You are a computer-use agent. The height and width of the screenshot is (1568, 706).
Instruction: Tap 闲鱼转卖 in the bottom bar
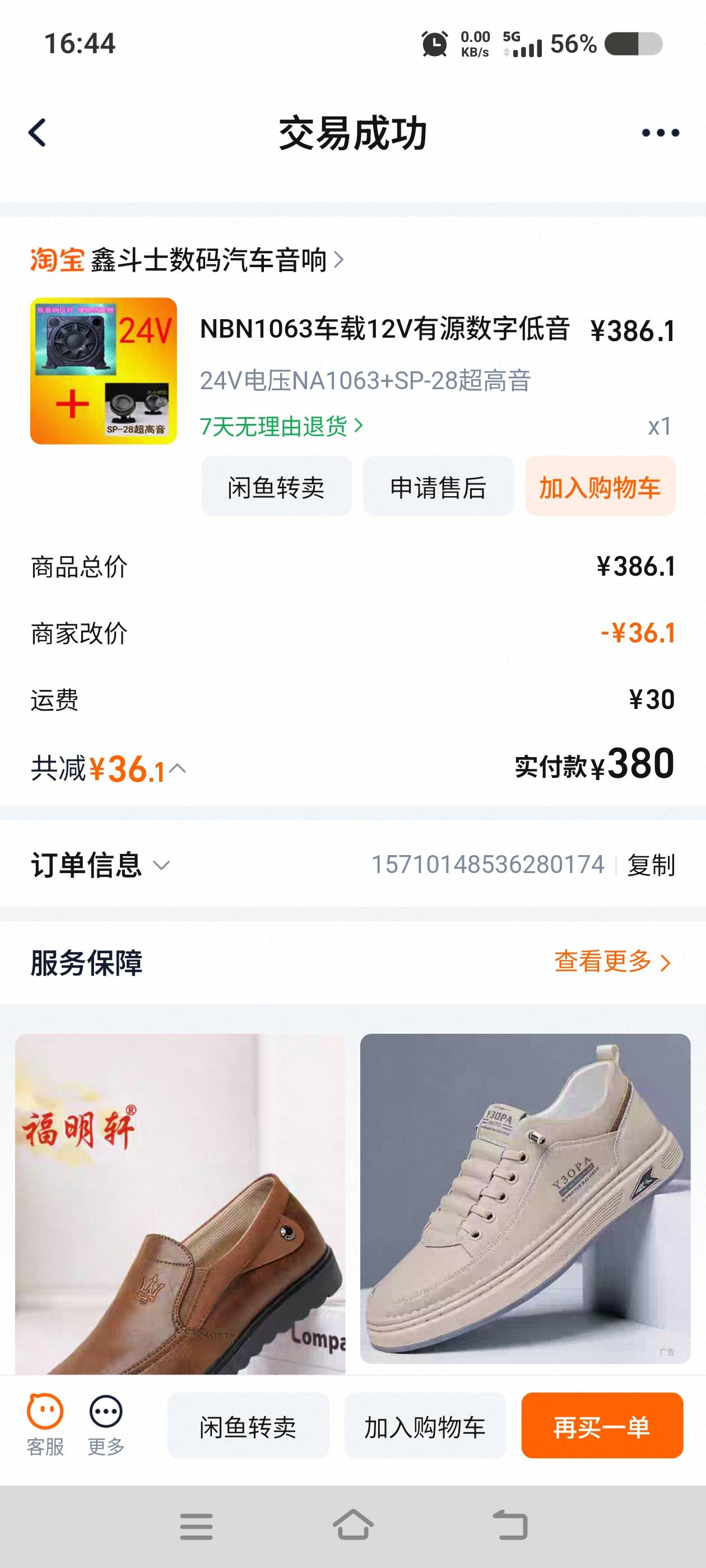248,1426
